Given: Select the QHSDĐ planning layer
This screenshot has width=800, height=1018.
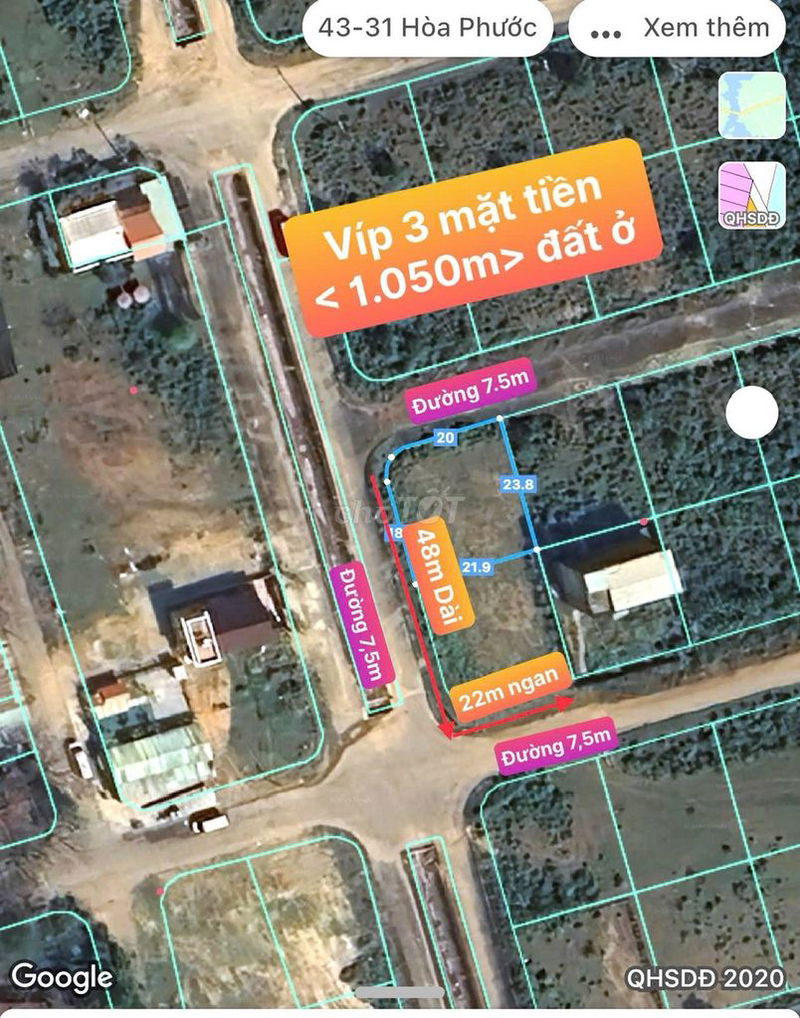Looking at the screenshot, I should point(751,195).
